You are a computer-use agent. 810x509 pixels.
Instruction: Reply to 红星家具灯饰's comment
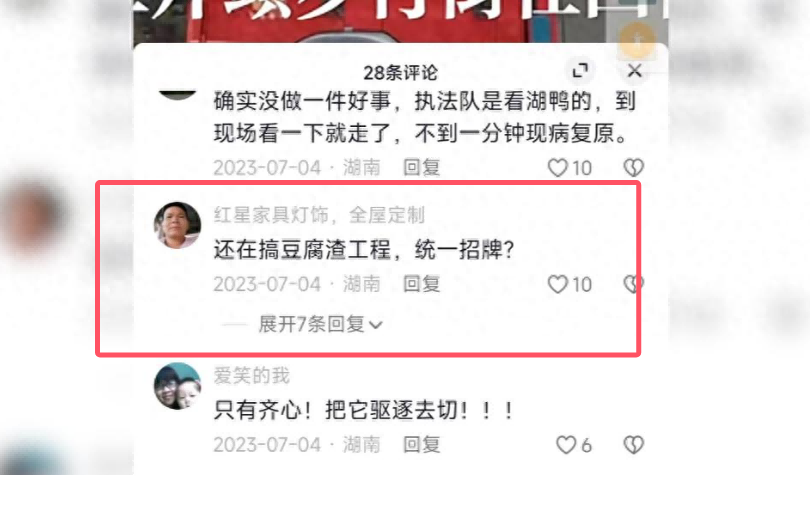click(421, 284)
